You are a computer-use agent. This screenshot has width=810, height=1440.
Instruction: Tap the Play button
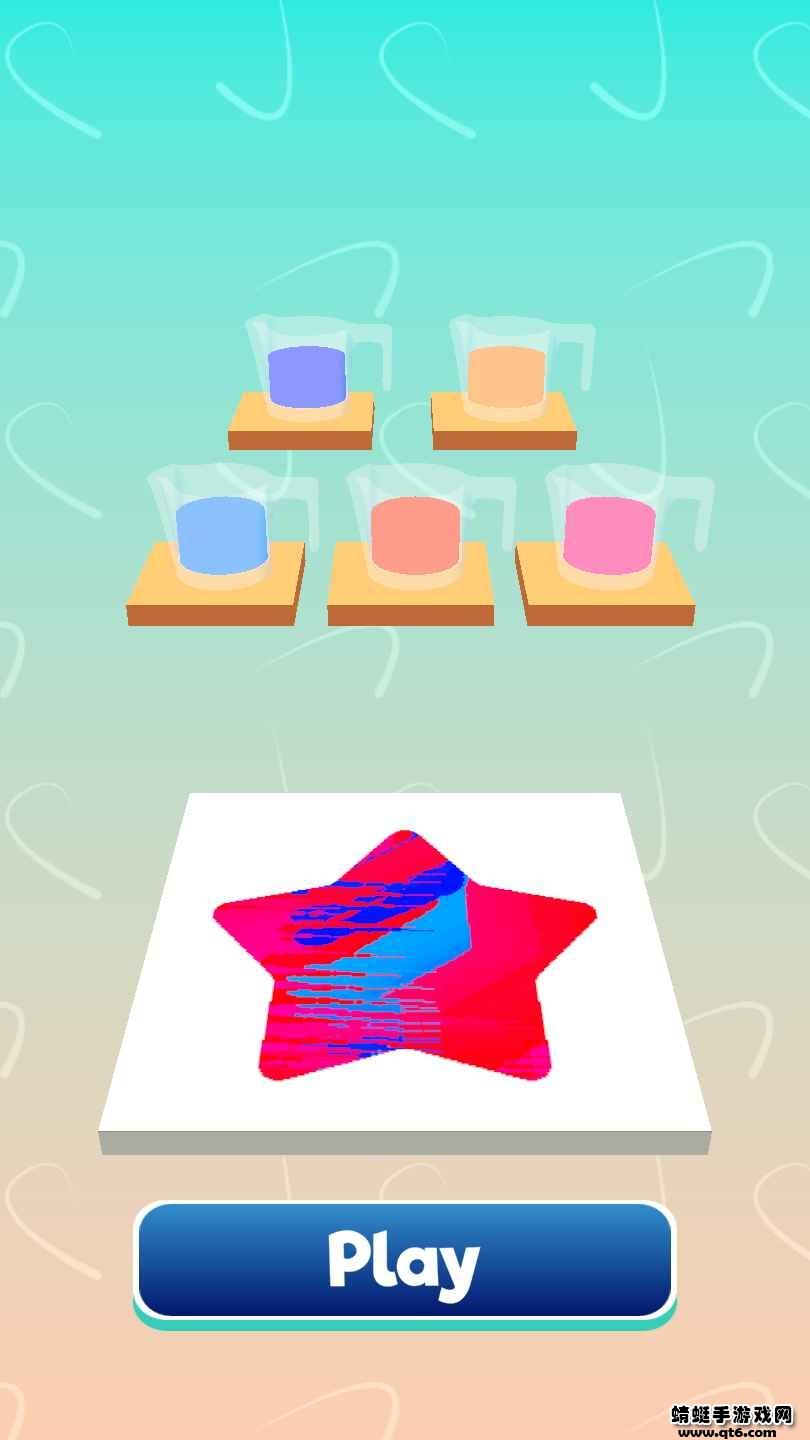405,1260
